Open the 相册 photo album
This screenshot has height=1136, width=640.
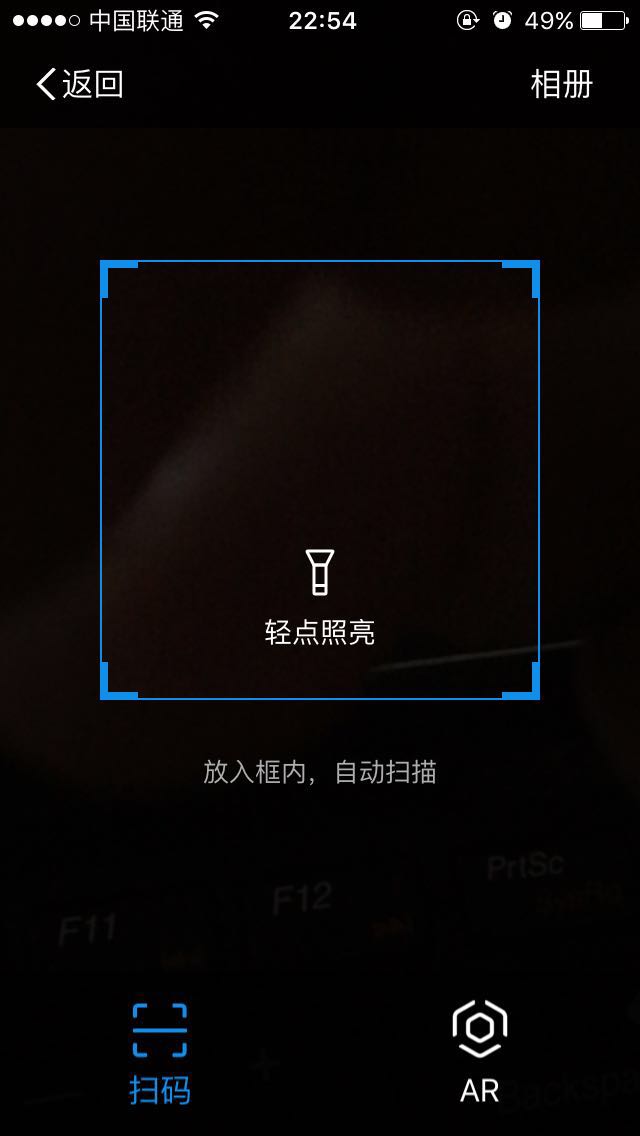(562, 84)
